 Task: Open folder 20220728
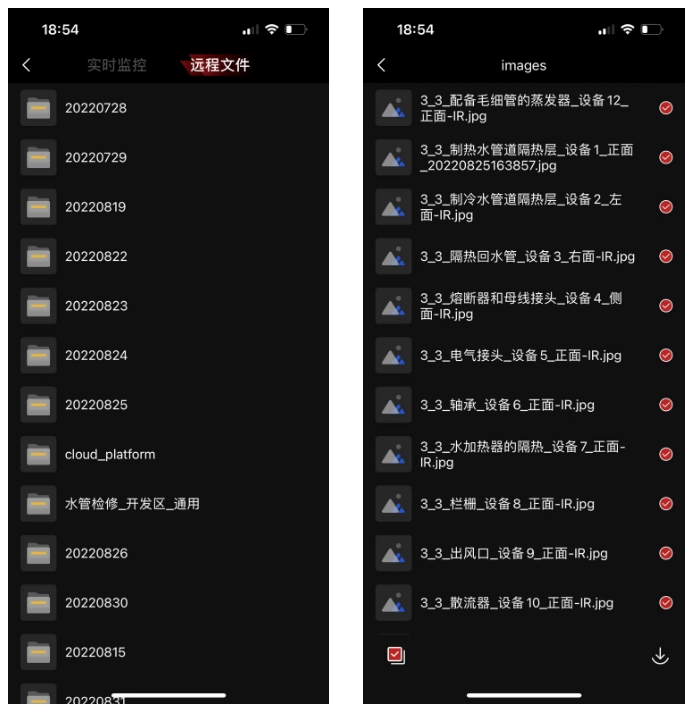click(96, 108)
